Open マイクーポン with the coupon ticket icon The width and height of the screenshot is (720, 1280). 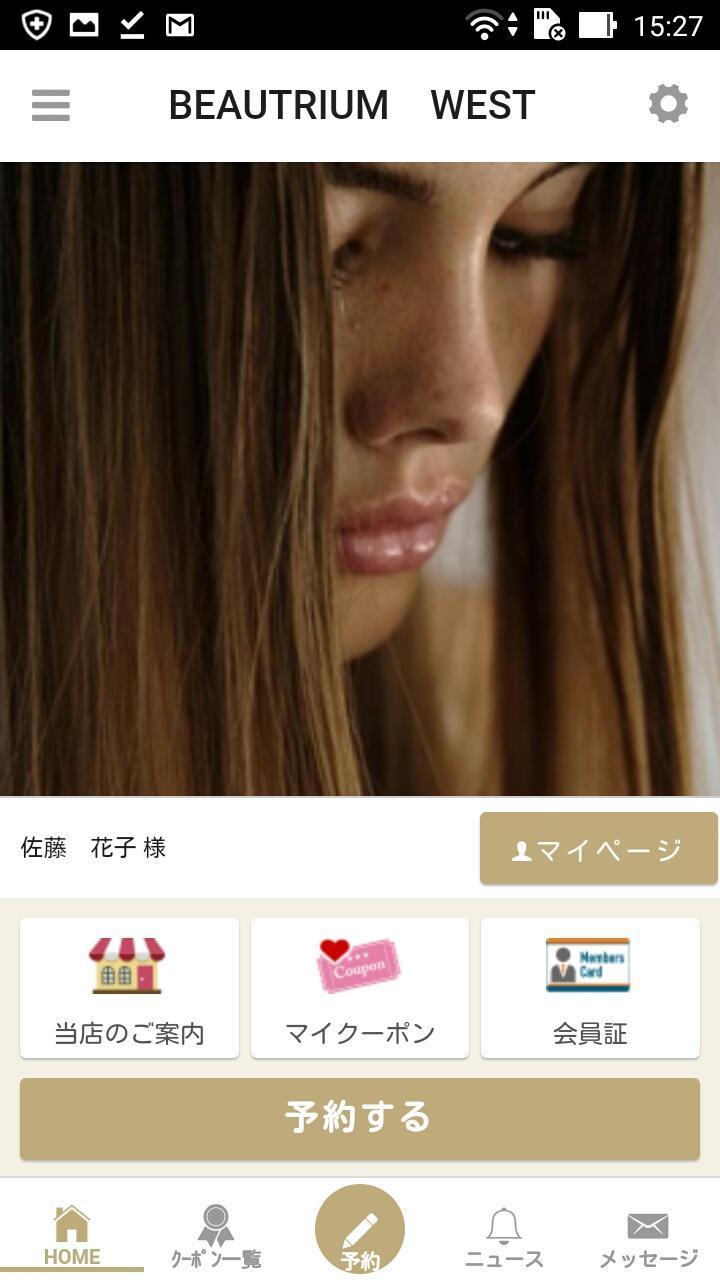click(360, 964)
